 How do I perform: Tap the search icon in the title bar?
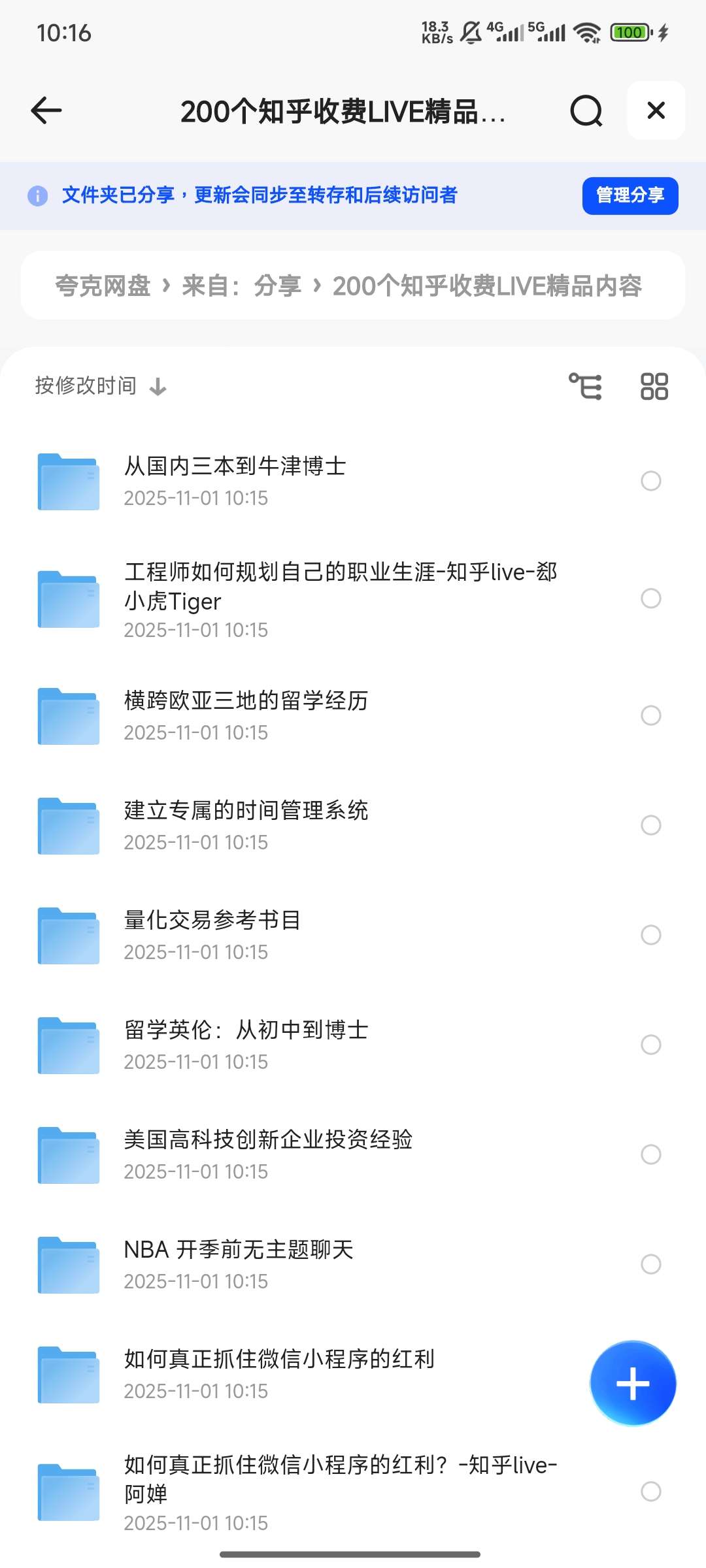586,111
